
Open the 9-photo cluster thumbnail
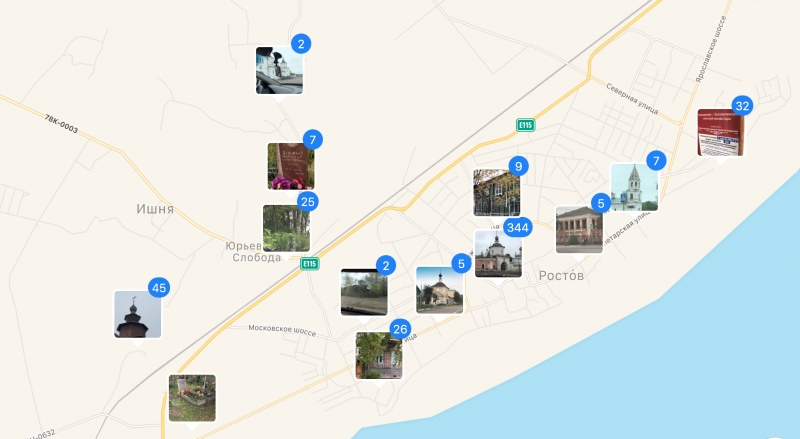497,192
